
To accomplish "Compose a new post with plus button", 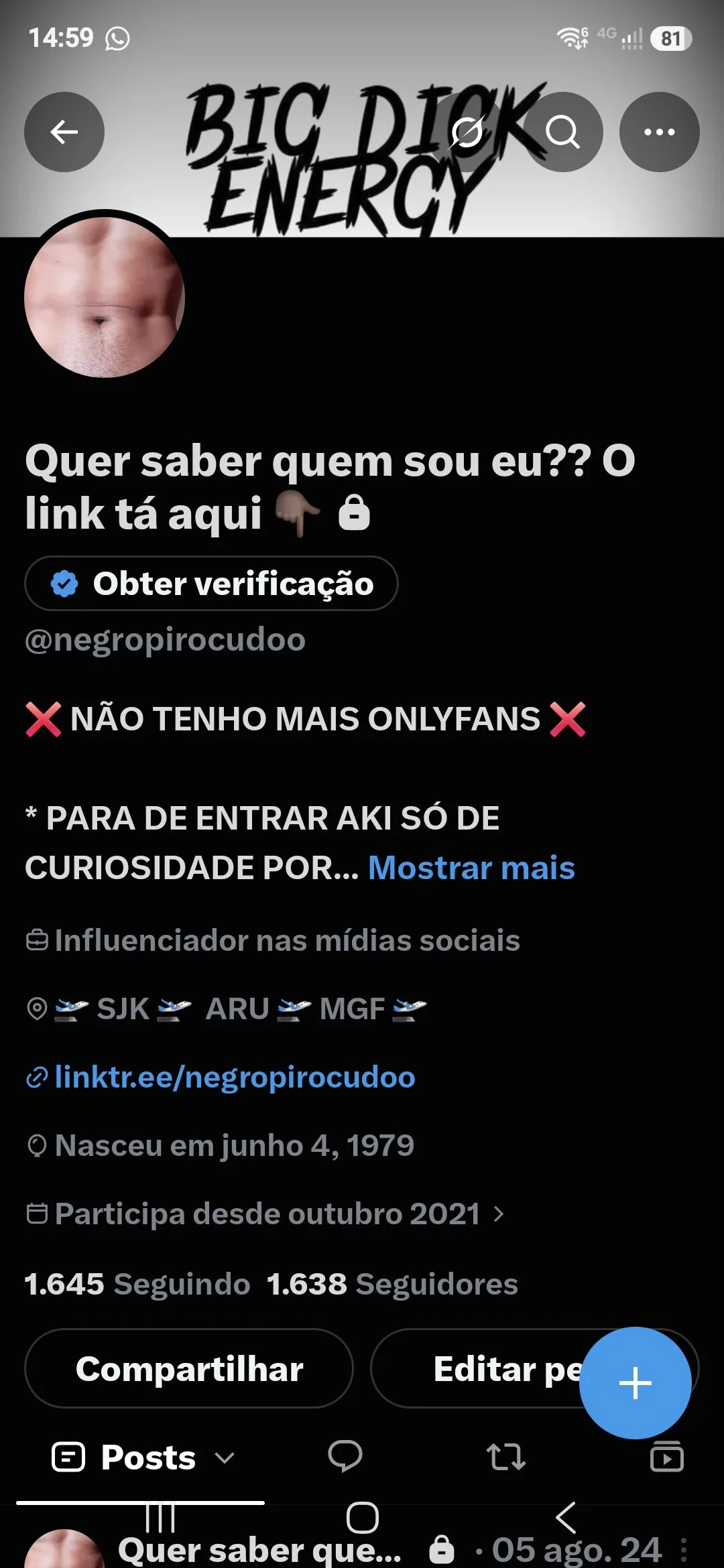I will [635, 1383].
